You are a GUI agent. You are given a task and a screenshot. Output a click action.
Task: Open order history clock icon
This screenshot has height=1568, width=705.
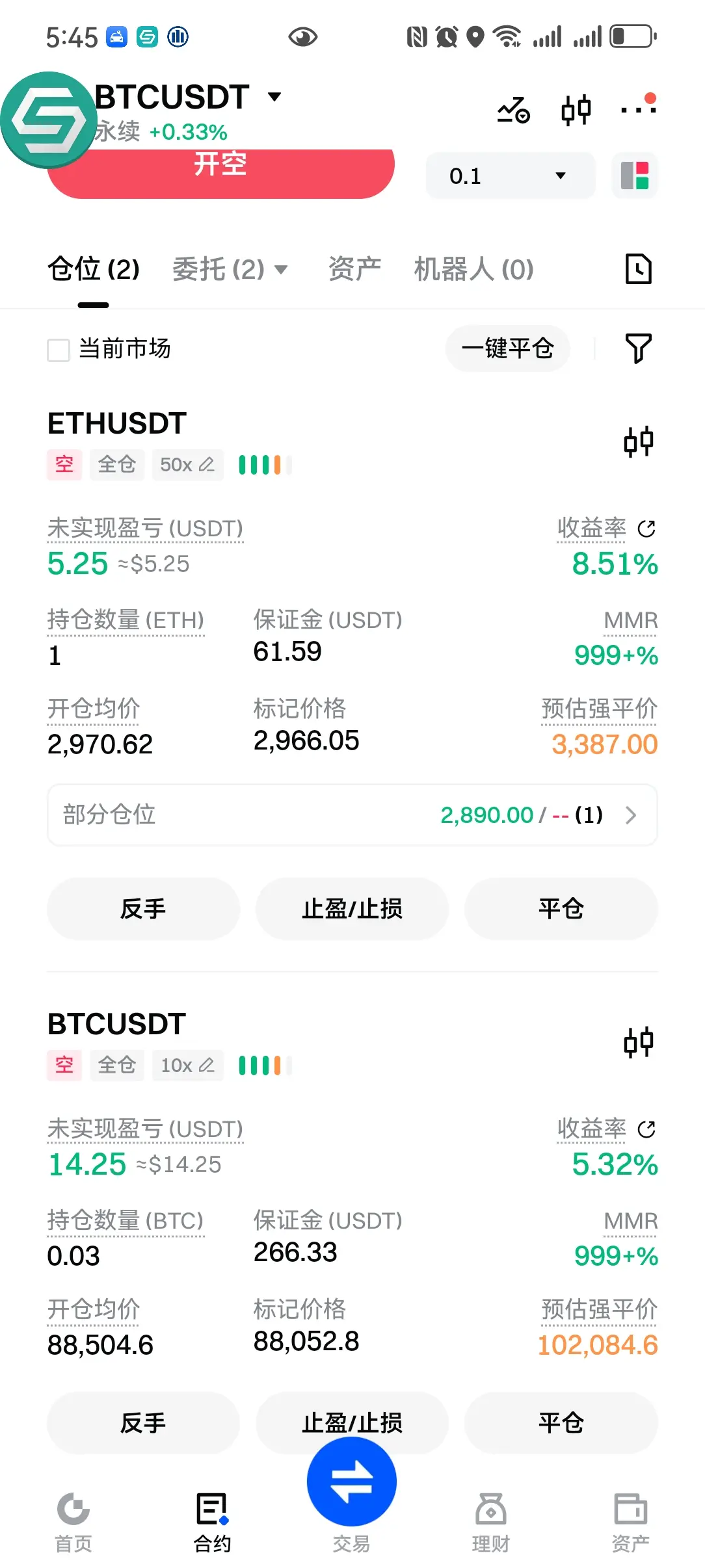(638, 269)
